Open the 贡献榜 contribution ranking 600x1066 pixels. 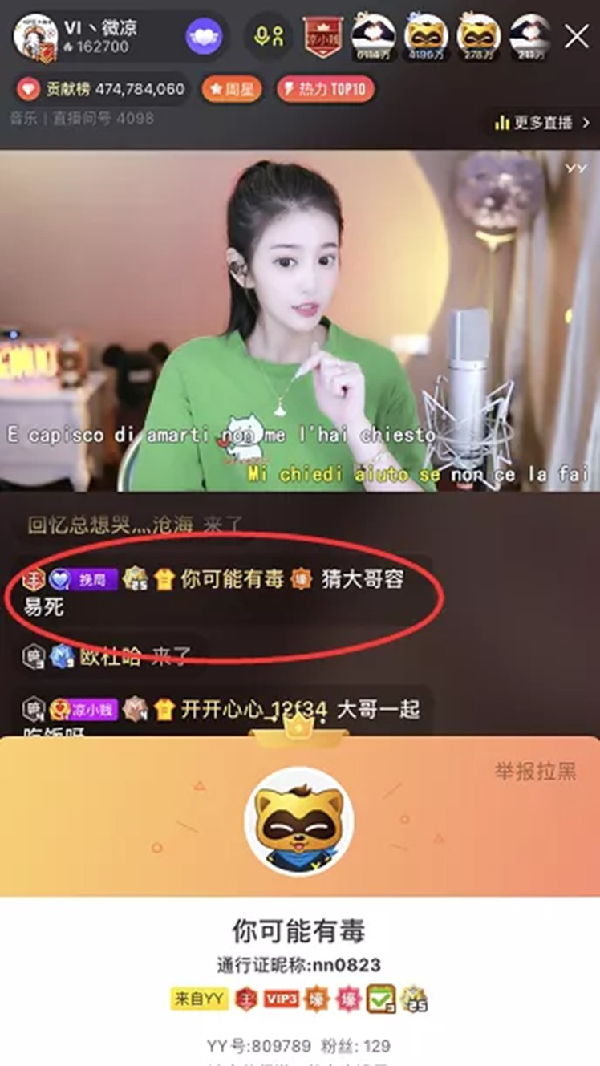coord(102,90)
